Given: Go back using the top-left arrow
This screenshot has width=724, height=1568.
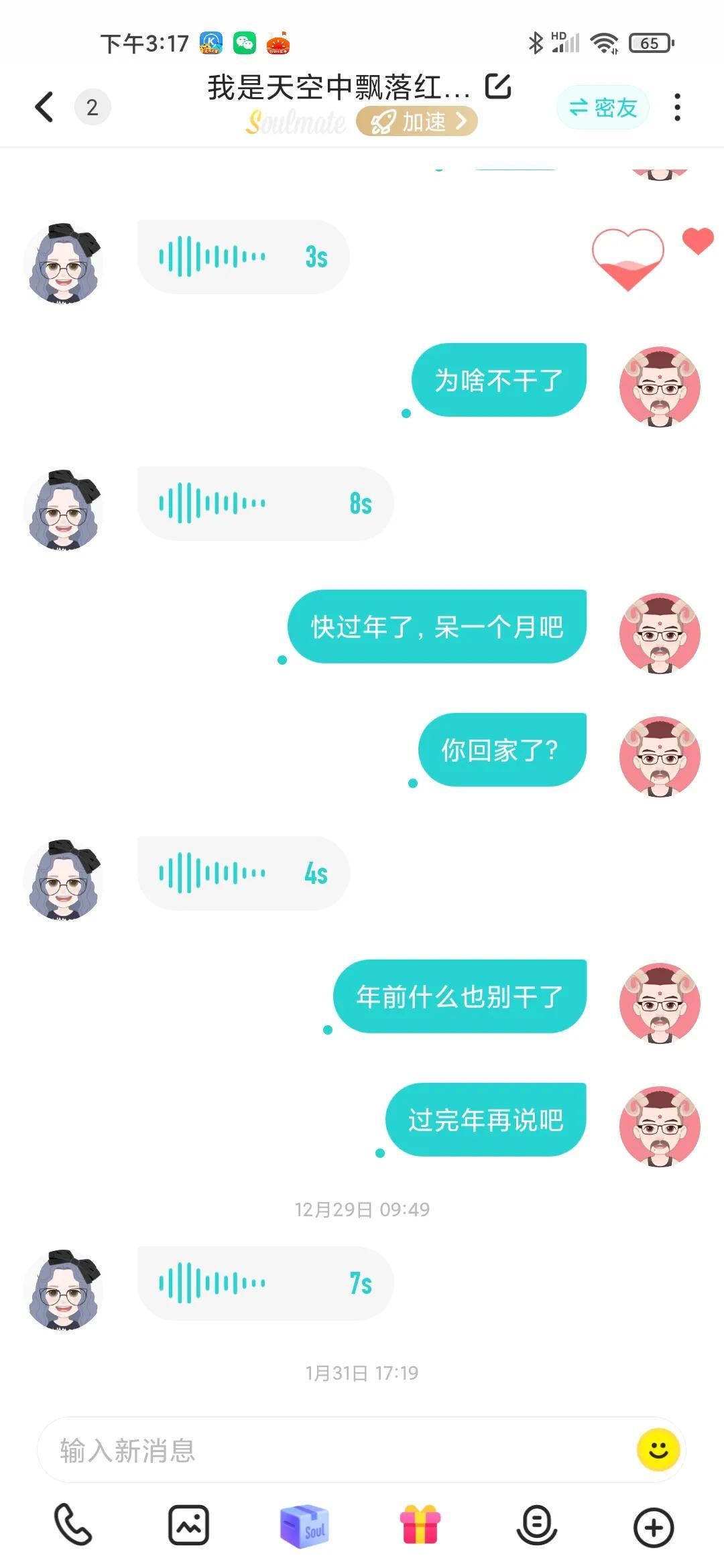Looking at the screenshot, I should tap(44, 107).
